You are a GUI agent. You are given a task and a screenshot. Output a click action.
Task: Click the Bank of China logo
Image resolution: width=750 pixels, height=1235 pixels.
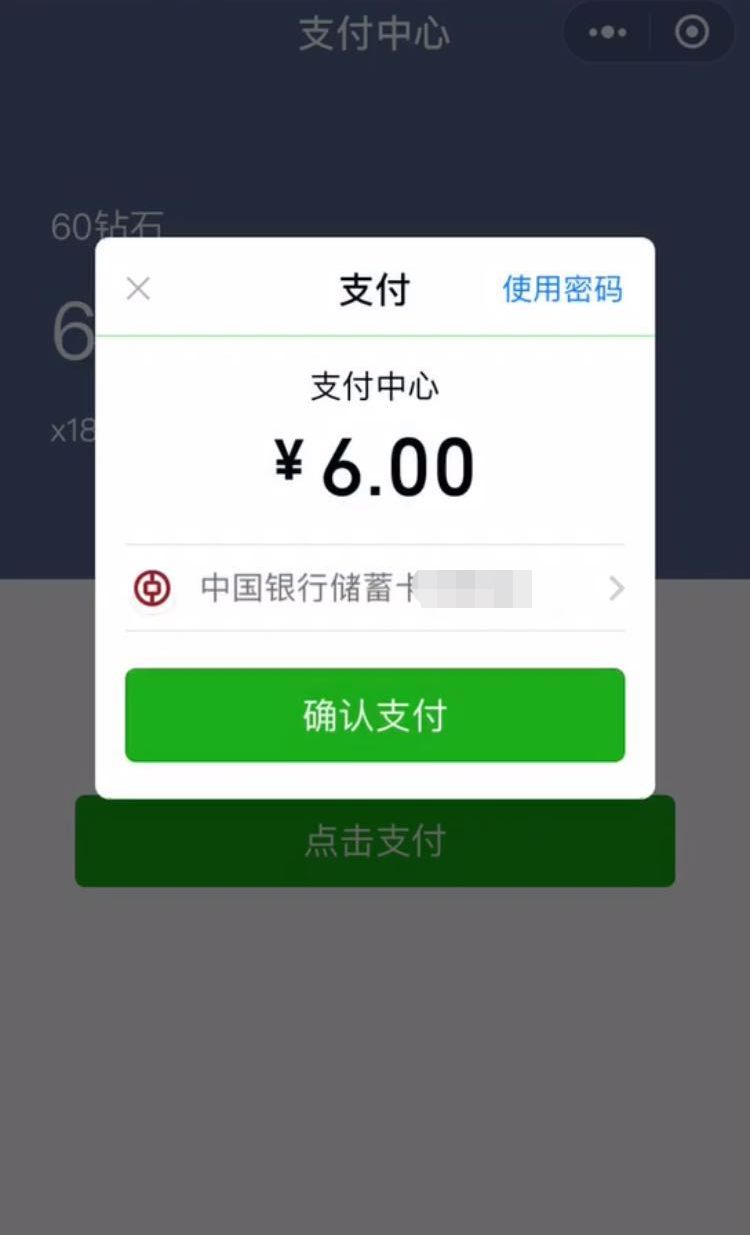151,589
